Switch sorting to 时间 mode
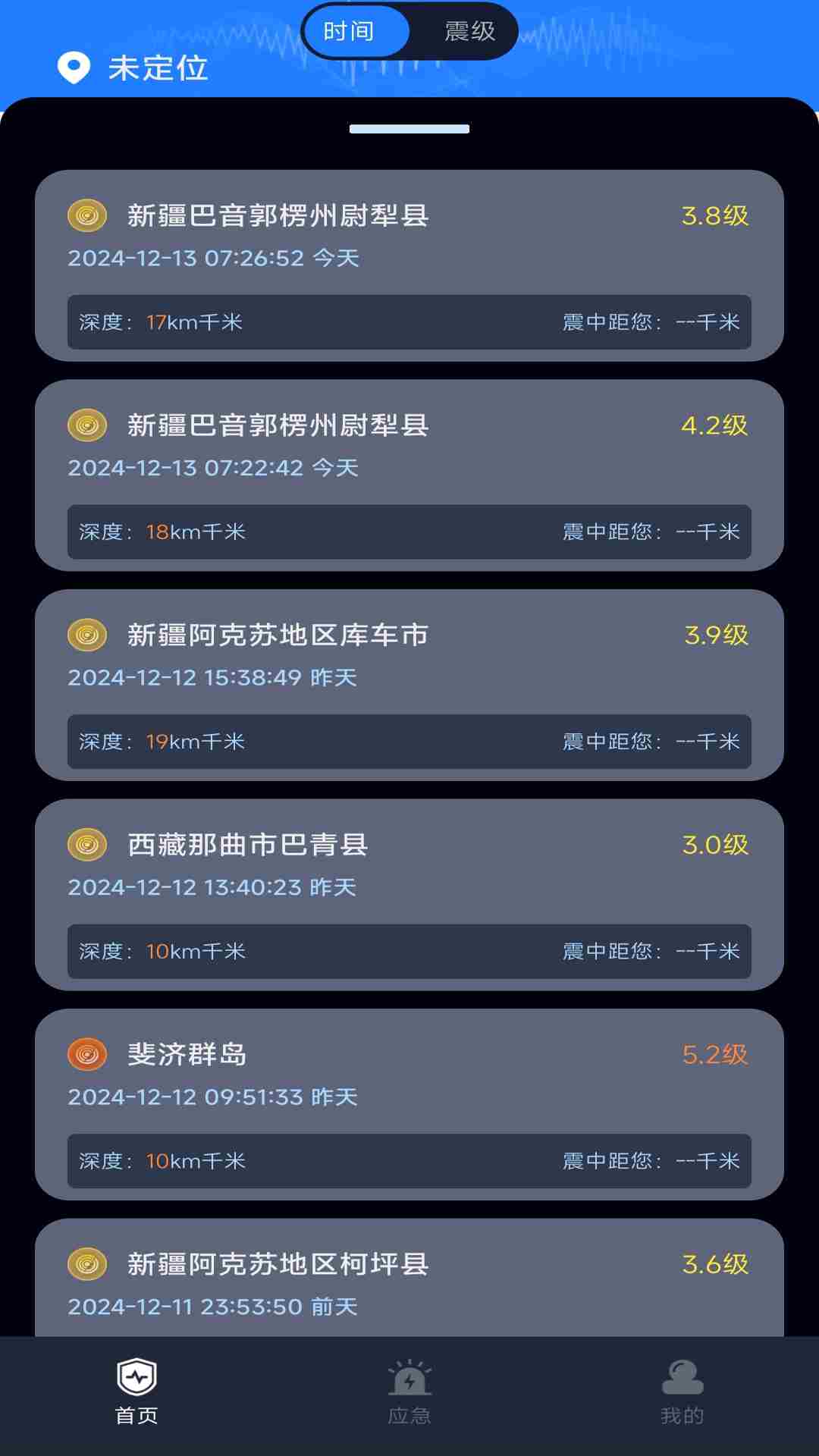Screen dimensions: 819x1456 tap(349, 31)
